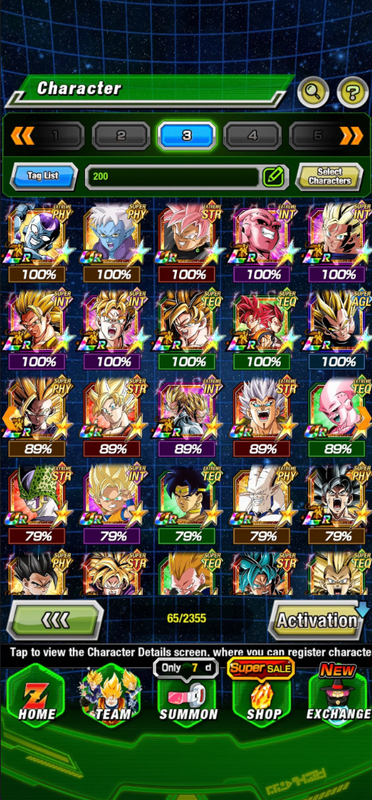Go to next tag pages with right arrows

352,136
